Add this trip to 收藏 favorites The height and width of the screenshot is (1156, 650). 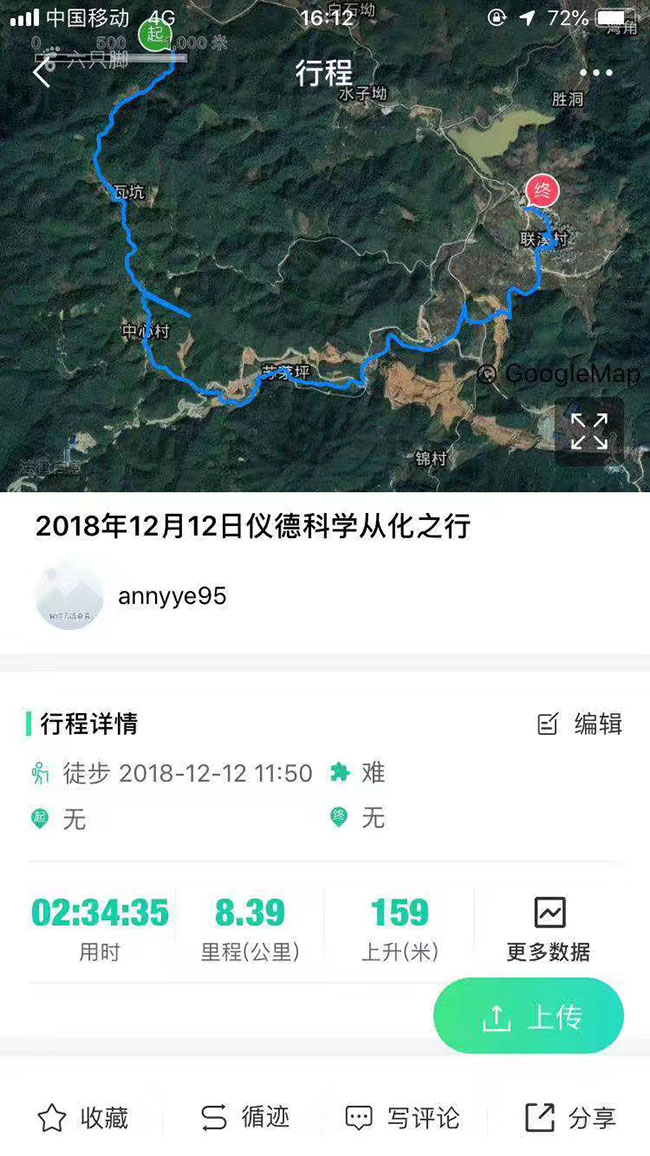pos(83,1117)
